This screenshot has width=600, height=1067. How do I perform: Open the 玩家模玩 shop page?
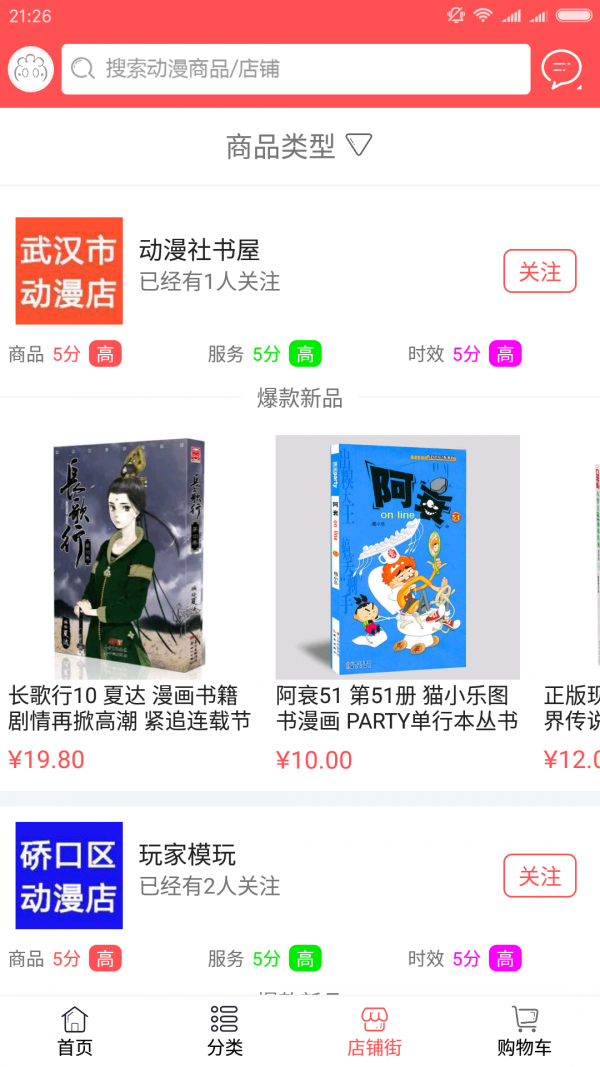pyautogui.click(x=187, y=855)
